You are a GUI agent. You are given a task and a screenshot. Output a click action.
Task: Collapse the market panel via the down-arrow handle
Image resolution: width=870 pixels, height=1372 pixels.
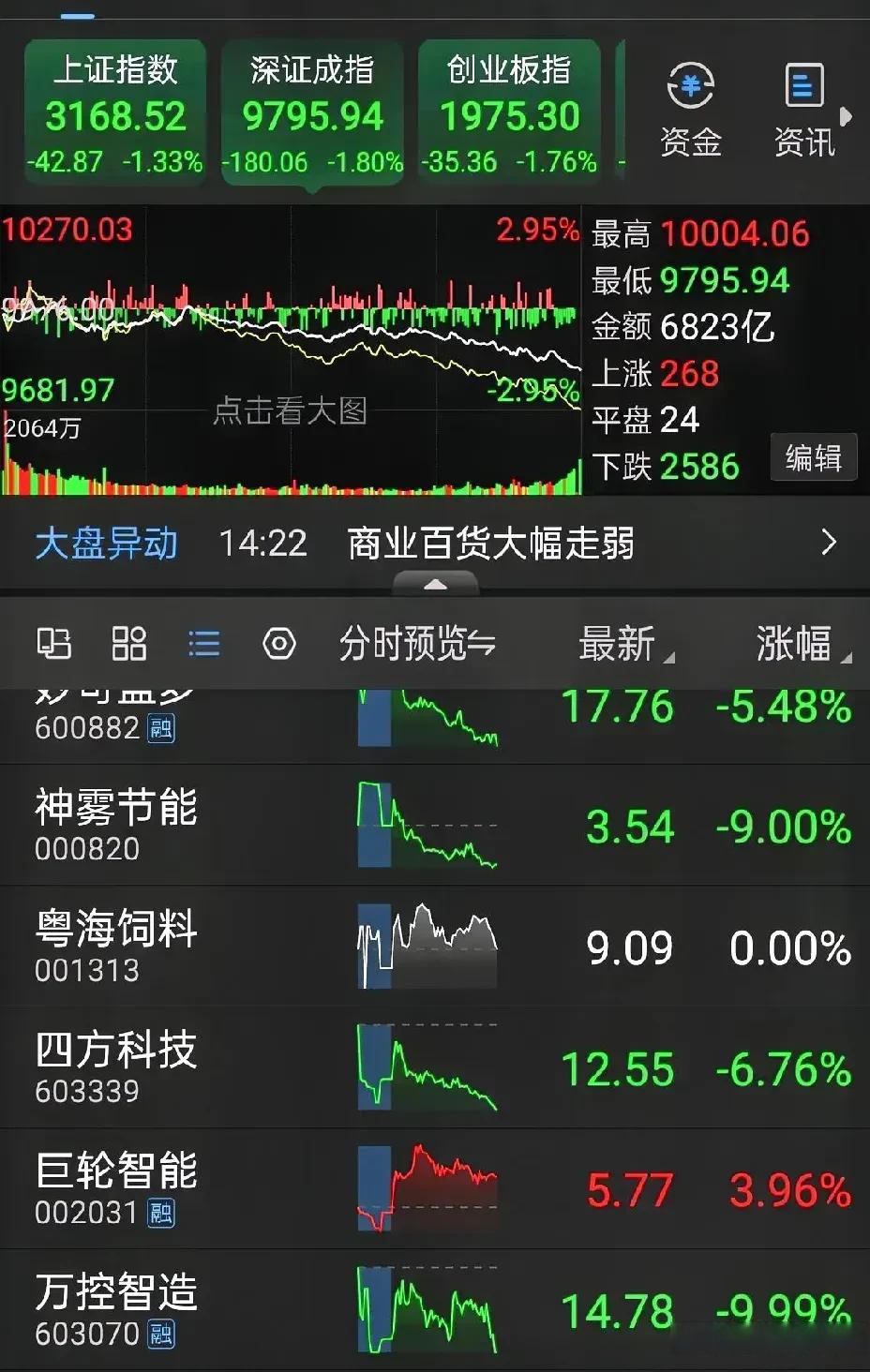coord(435,582)
